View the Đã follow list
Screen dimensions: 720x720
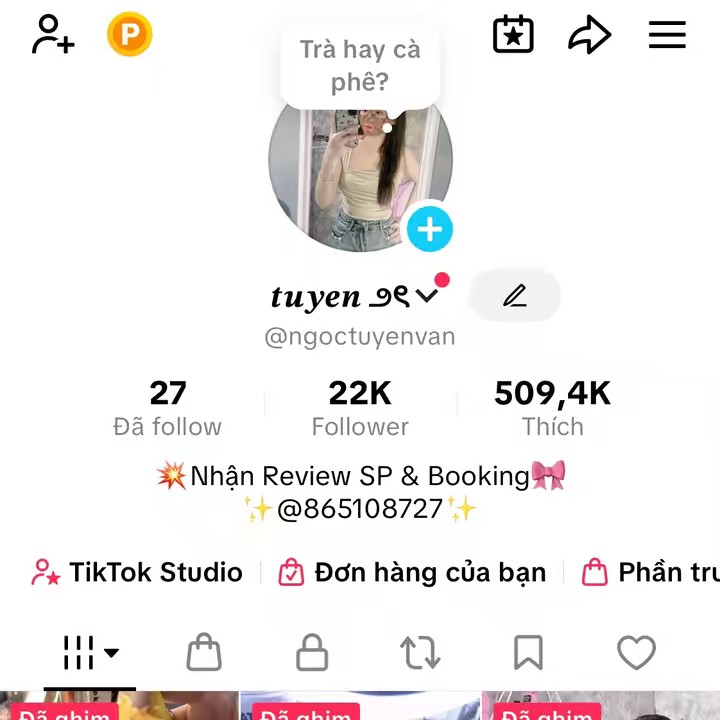point(167,408)
